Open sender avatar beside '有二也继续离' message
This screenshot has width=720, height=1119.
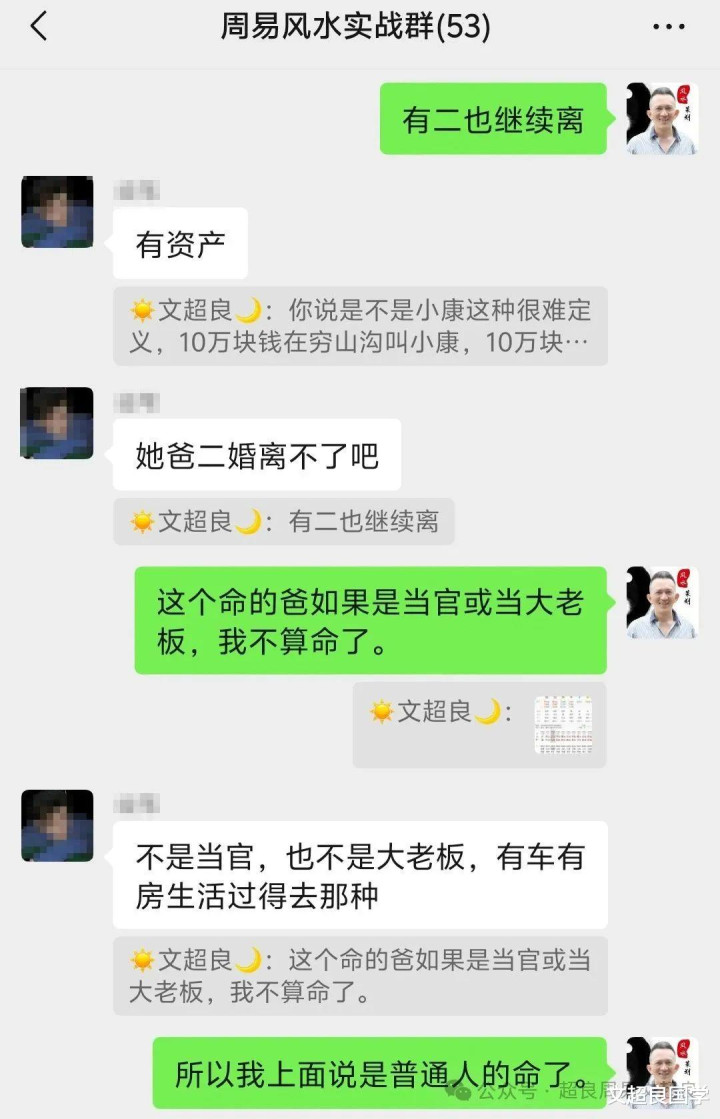(x=662, y=118)
